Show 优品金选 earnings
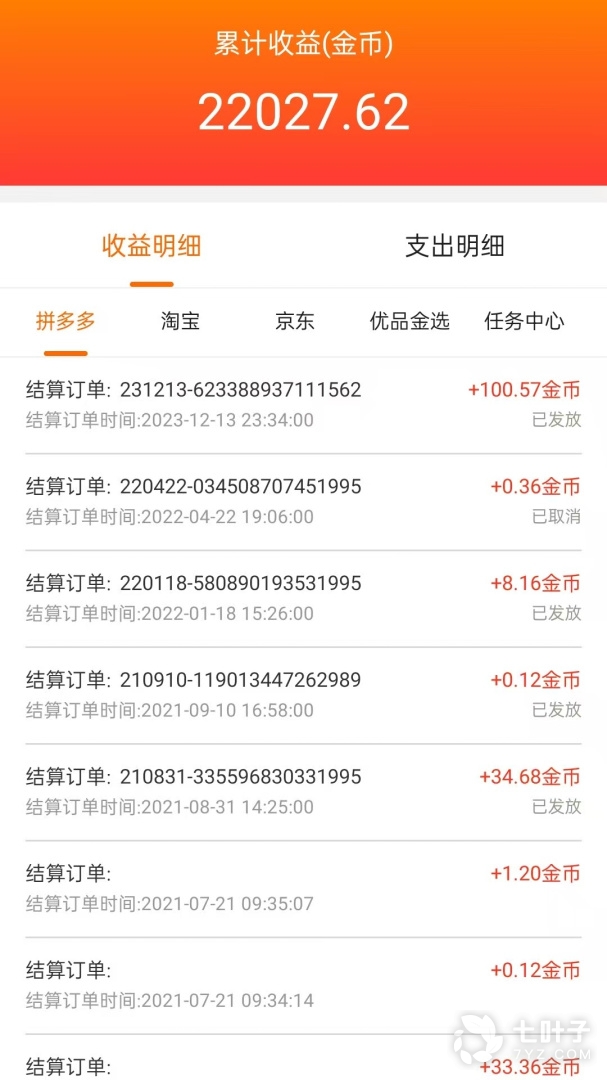 (410, 321)
